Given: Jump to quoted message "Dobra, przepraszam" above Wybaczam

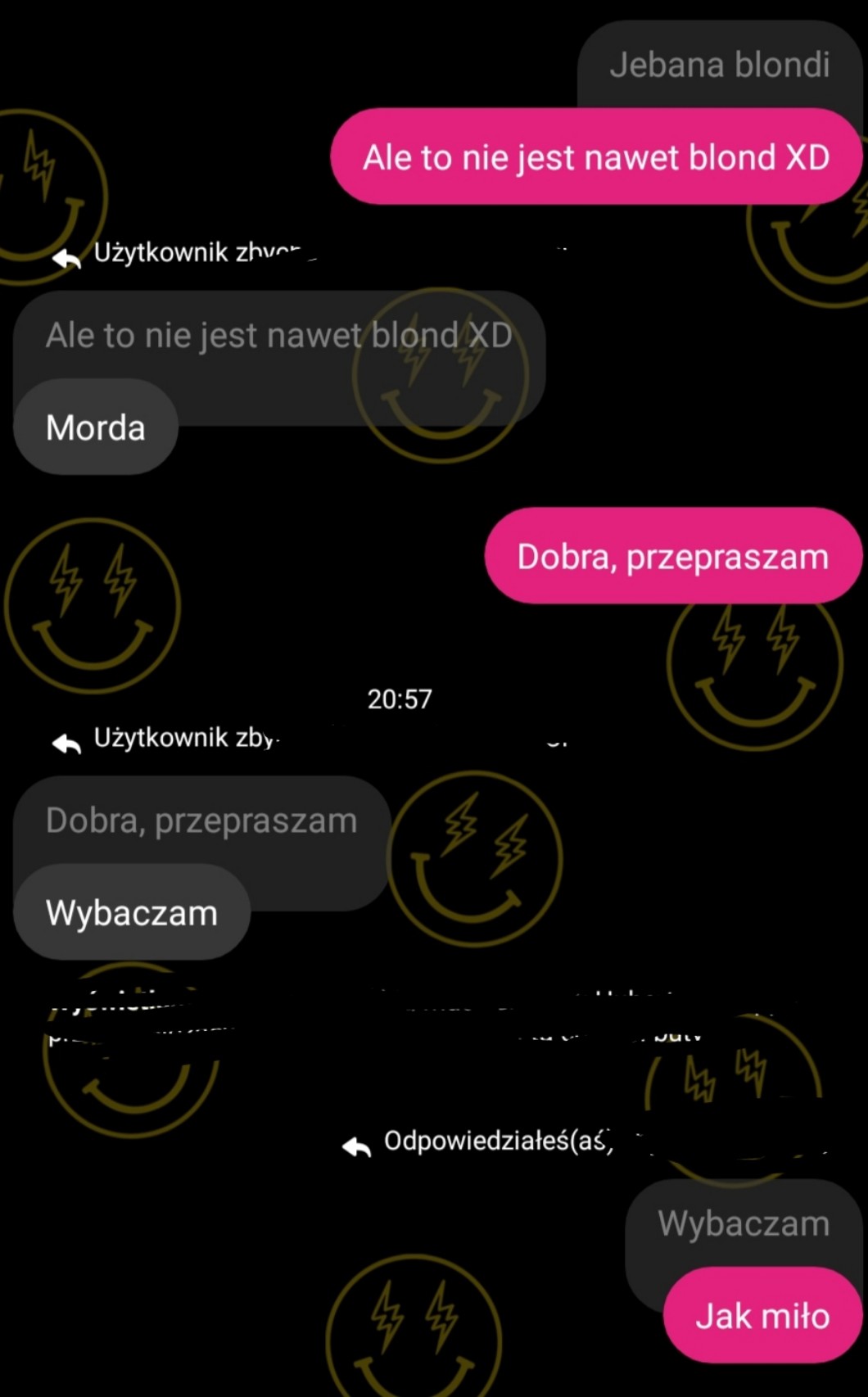Looking at the screenshot, I should click(201, 821).
